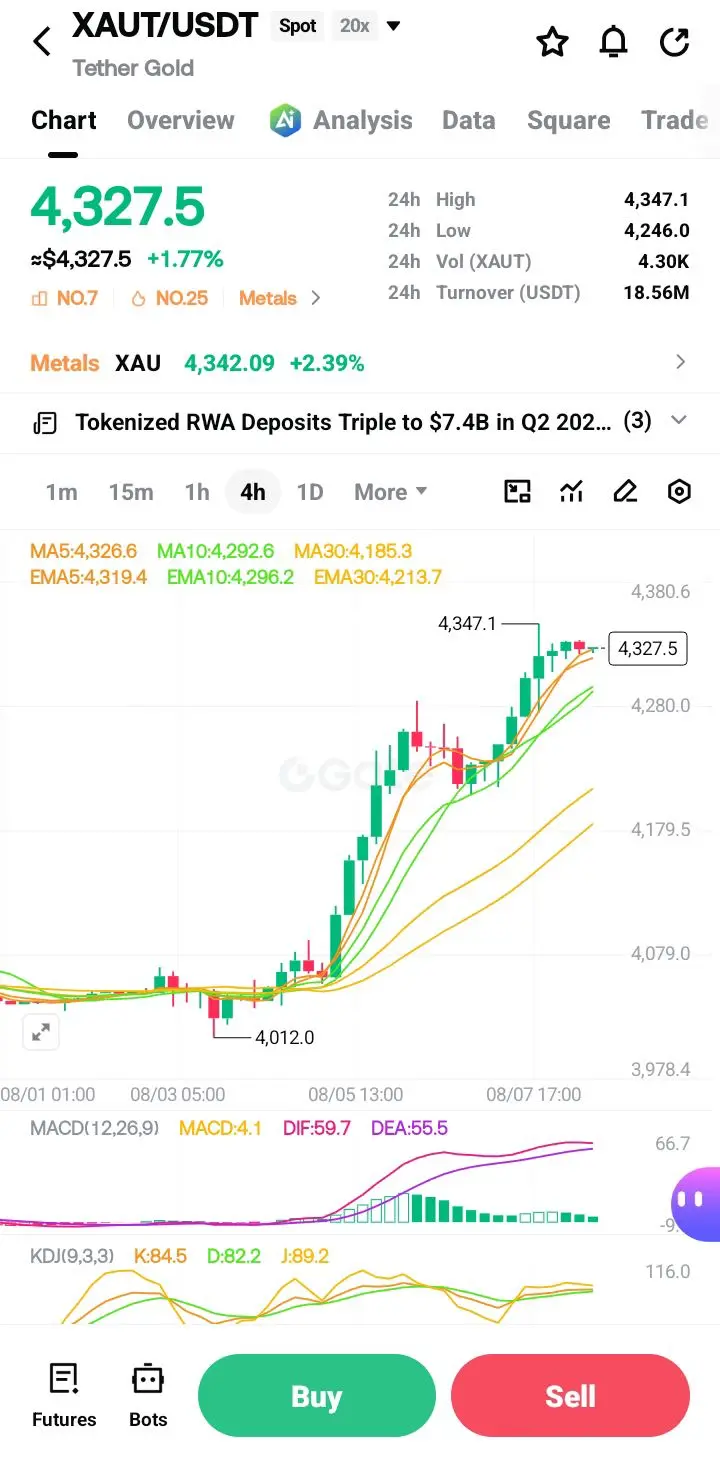Tap the red Sell button

point(571,1396)
